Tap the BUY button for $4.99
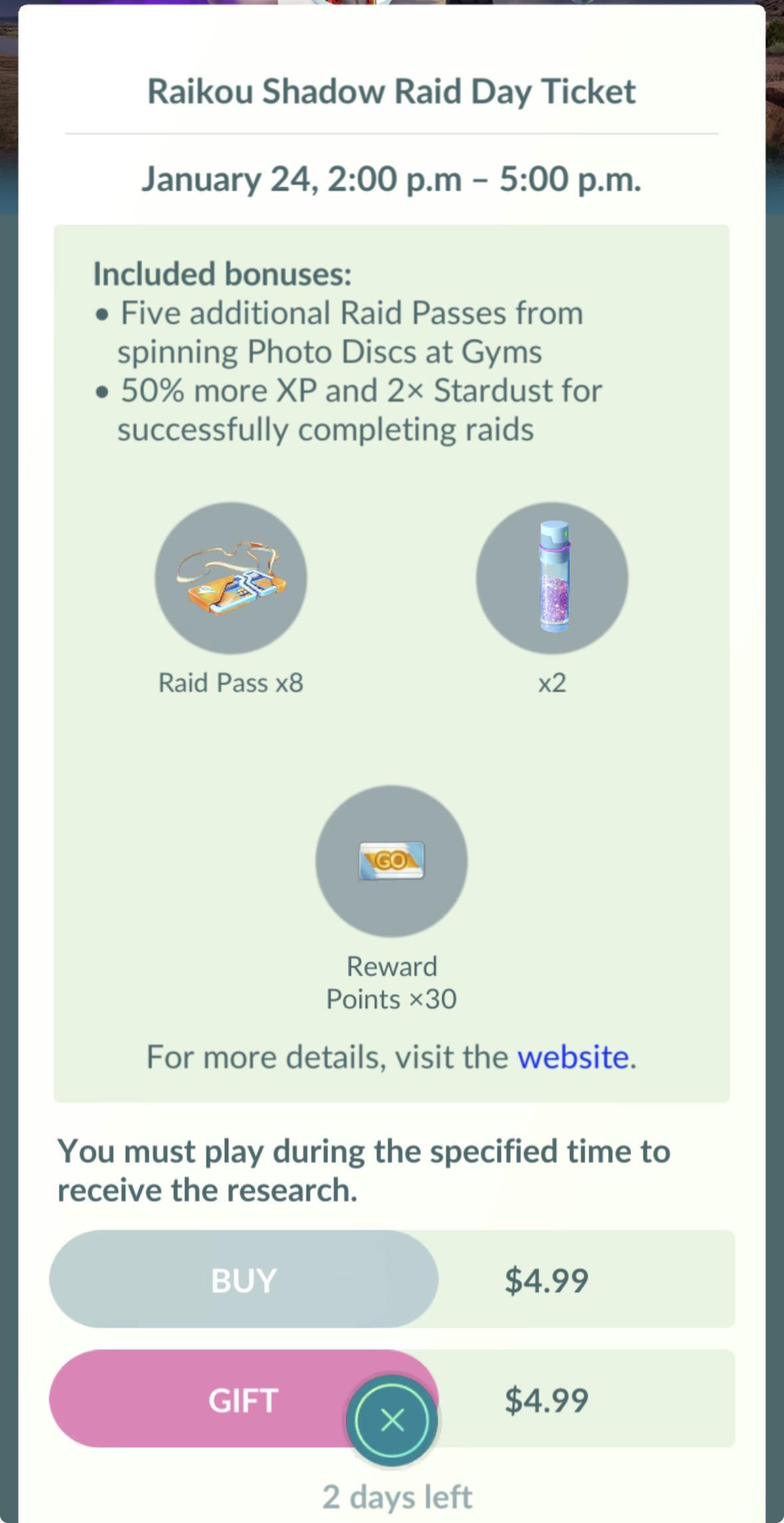This screenshot has width=784, height=1523. tap(243, 1279)
